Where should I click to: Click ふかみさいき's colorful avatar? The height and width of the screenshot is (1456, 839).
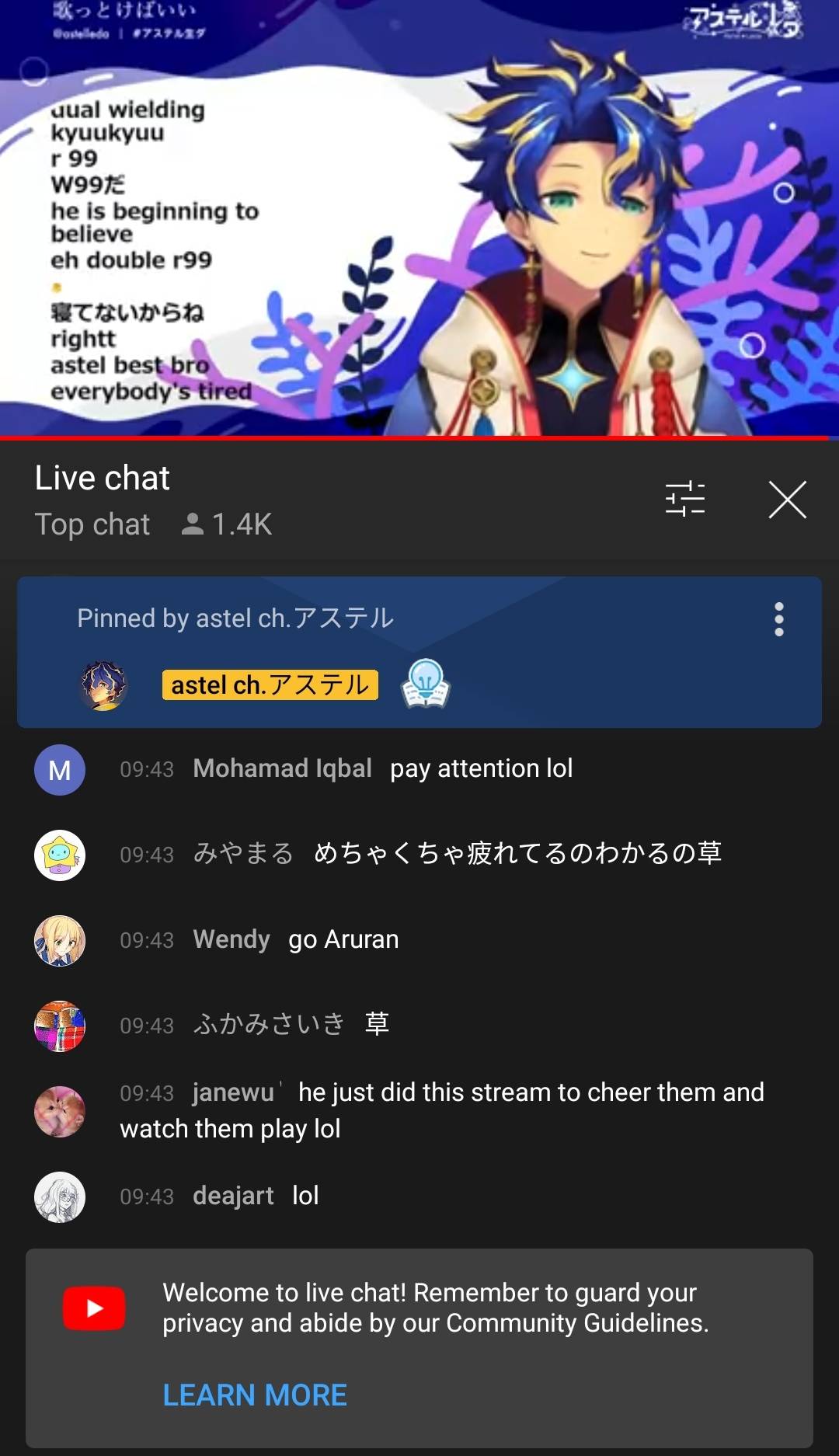[x=60, y=1026]
